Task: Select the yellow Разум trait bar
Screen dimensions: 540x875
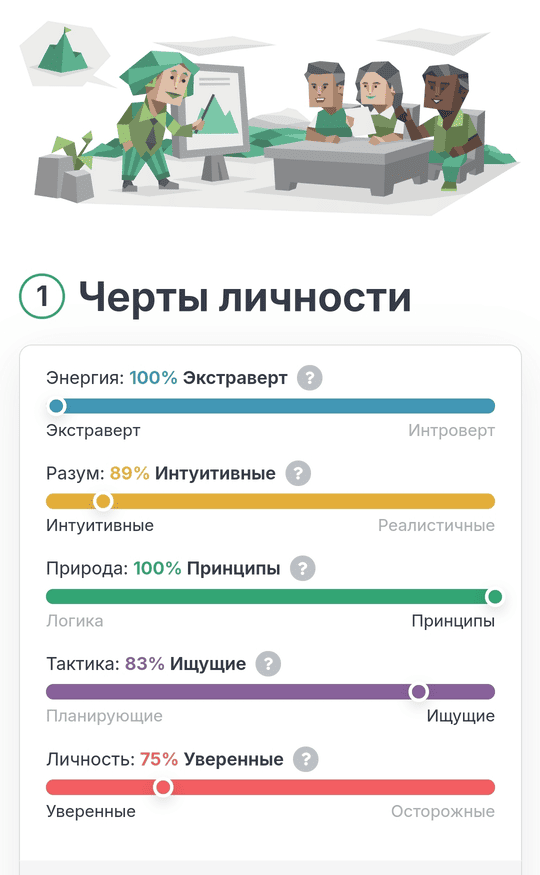Action: (271, 501)
